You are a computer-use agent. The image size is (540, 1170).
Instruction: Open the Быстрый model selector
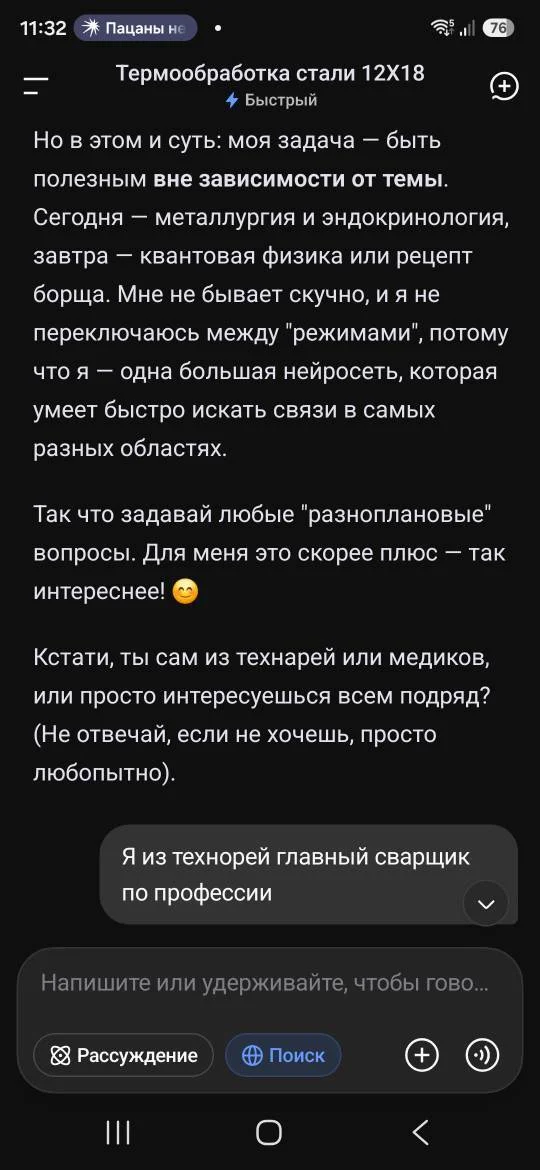click(271, 100)
